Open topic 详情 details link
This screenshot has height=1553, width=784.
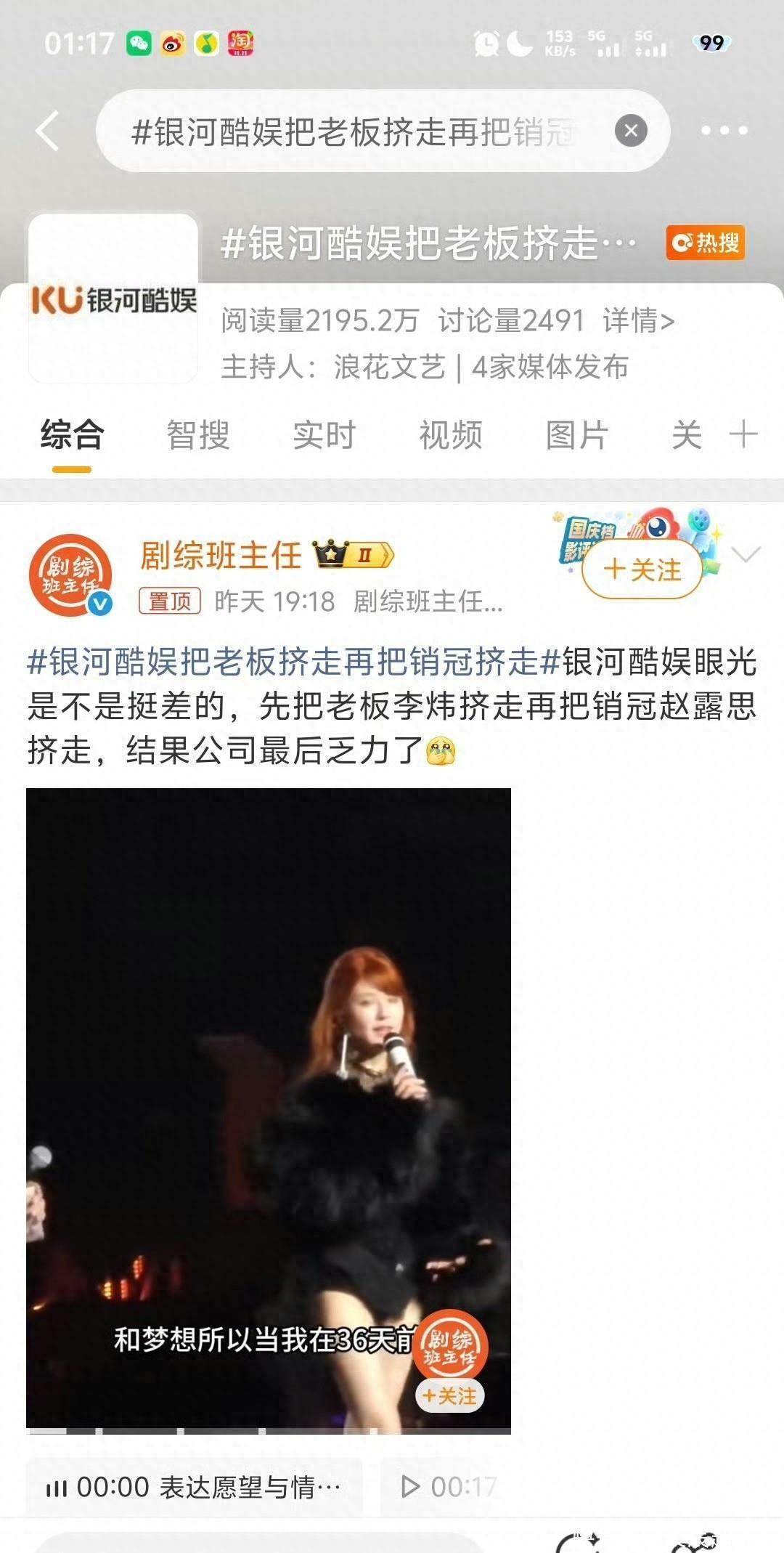coord(638,320)
